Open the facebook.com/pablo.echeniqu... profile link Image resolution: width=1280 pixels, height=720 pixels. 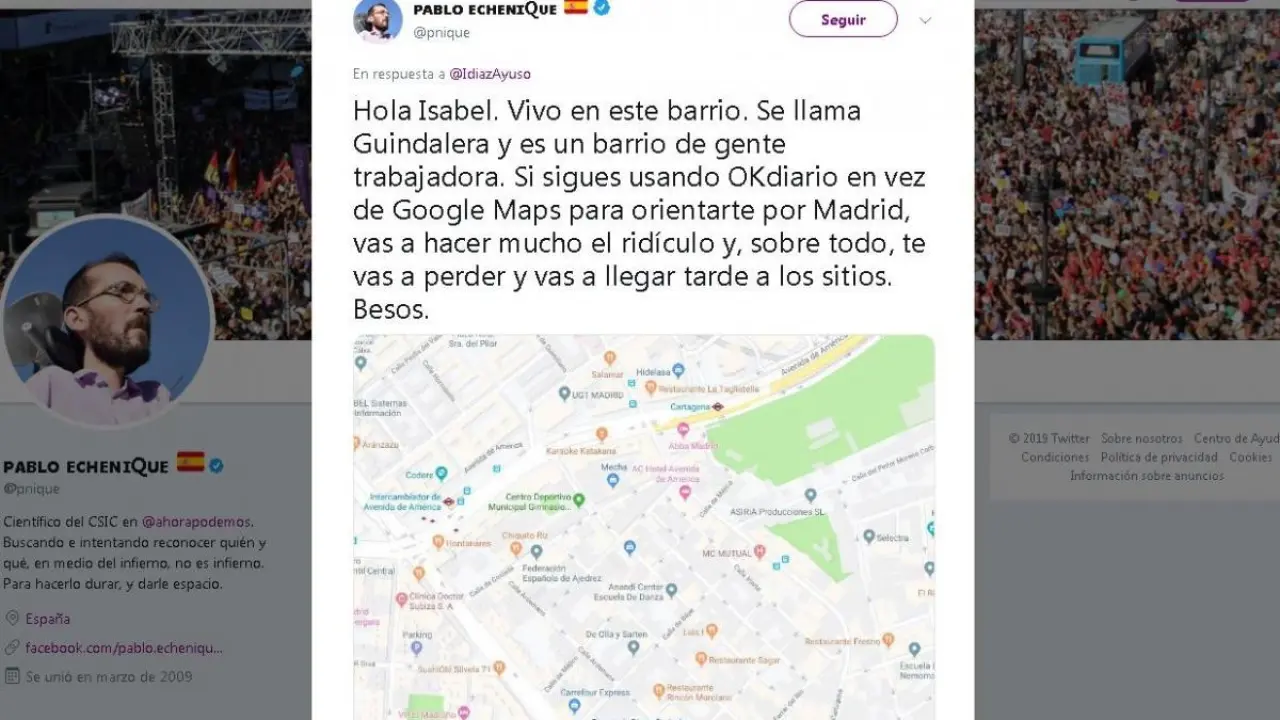[123, 647]
